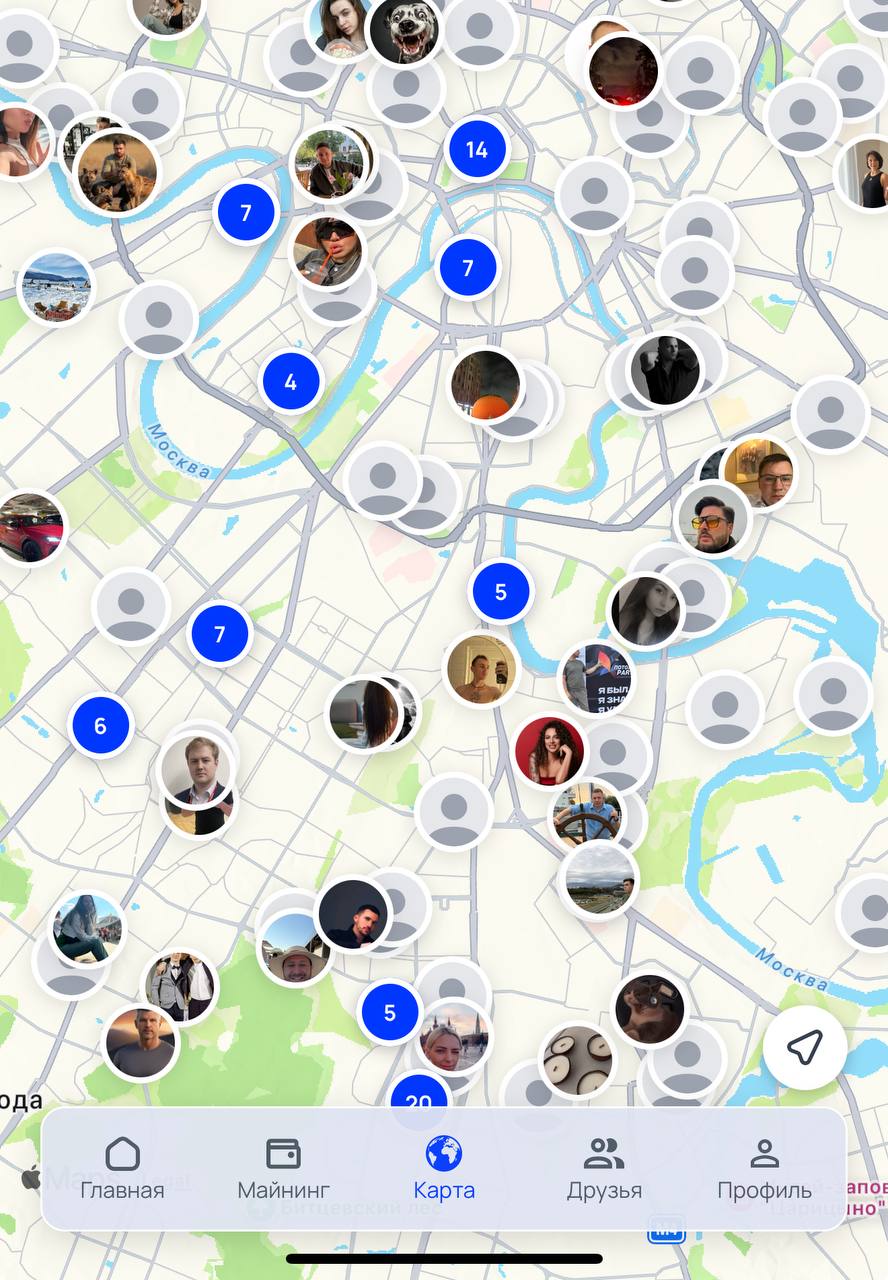Expand the cluster marker showing 14

(477, 150)
